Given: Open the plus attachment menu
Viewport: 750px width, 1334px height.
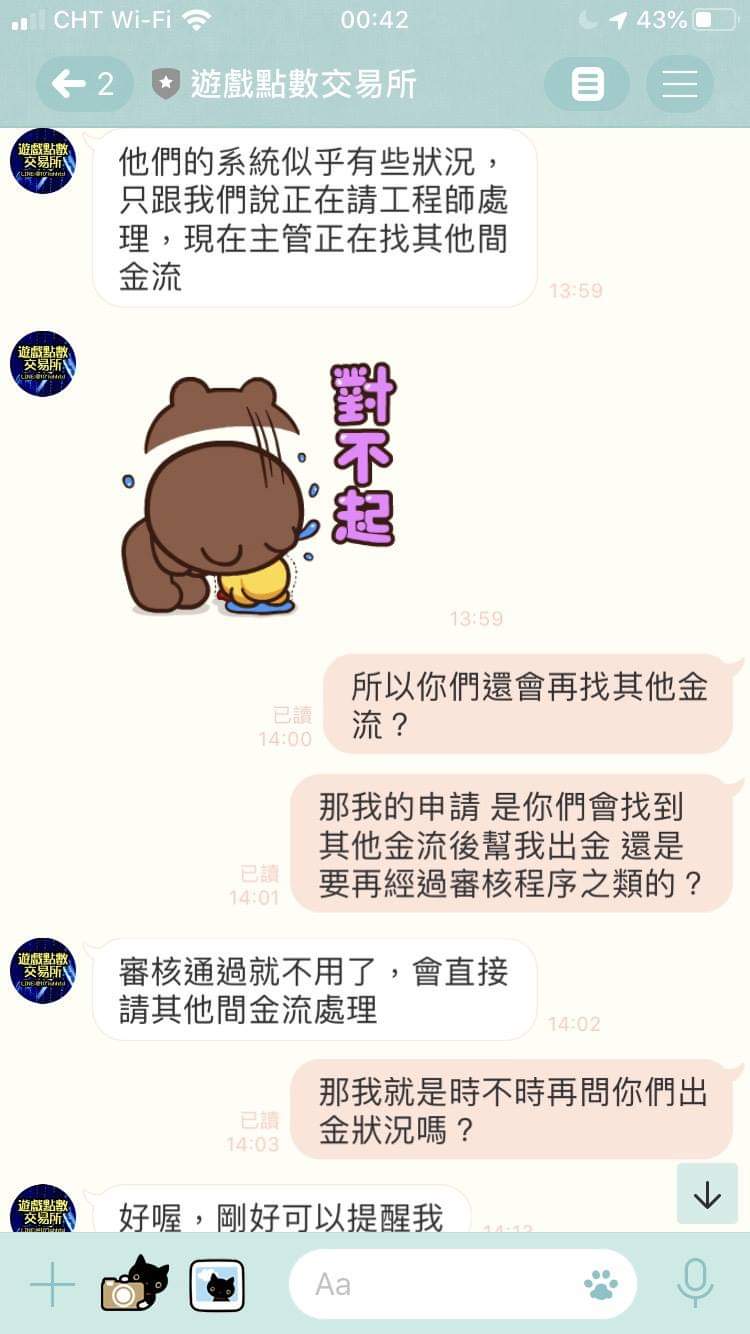Looking at the screenshot, I should coord(52,1284).
